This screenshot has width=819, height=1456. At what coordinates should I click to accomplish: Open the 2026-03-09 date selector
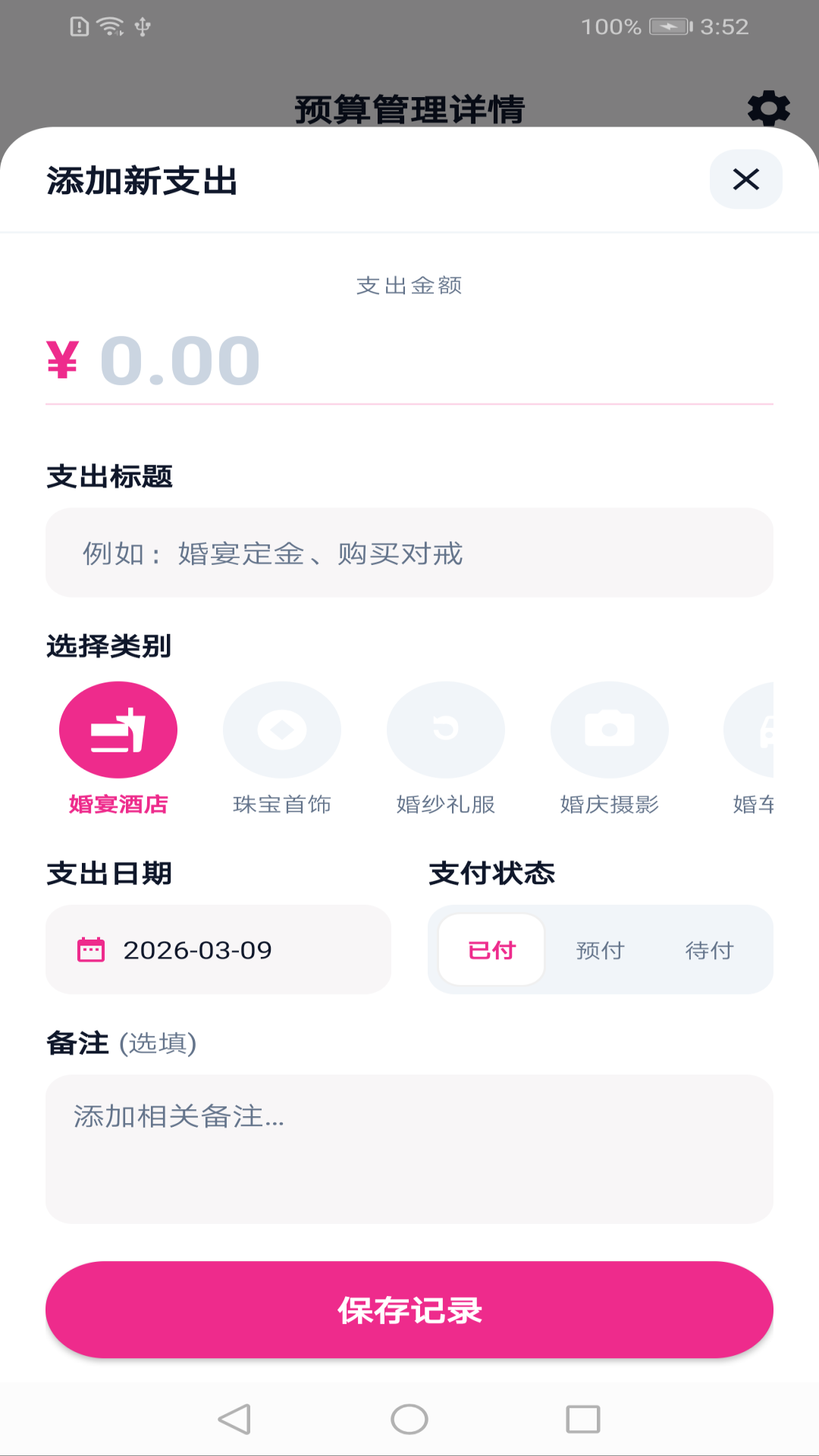(218, 949)
